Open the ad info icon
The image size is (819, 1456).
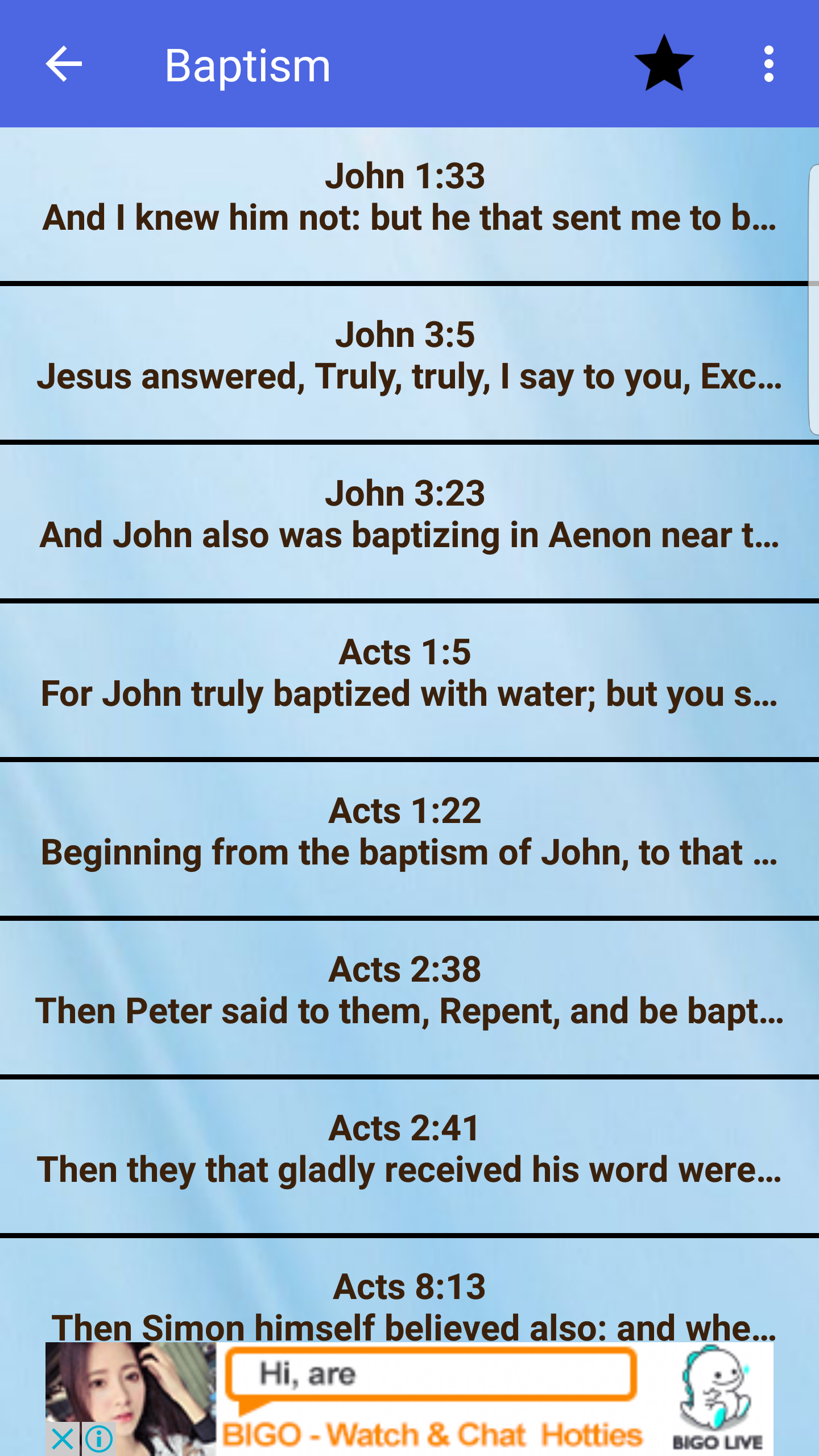tap(99, 1439)
